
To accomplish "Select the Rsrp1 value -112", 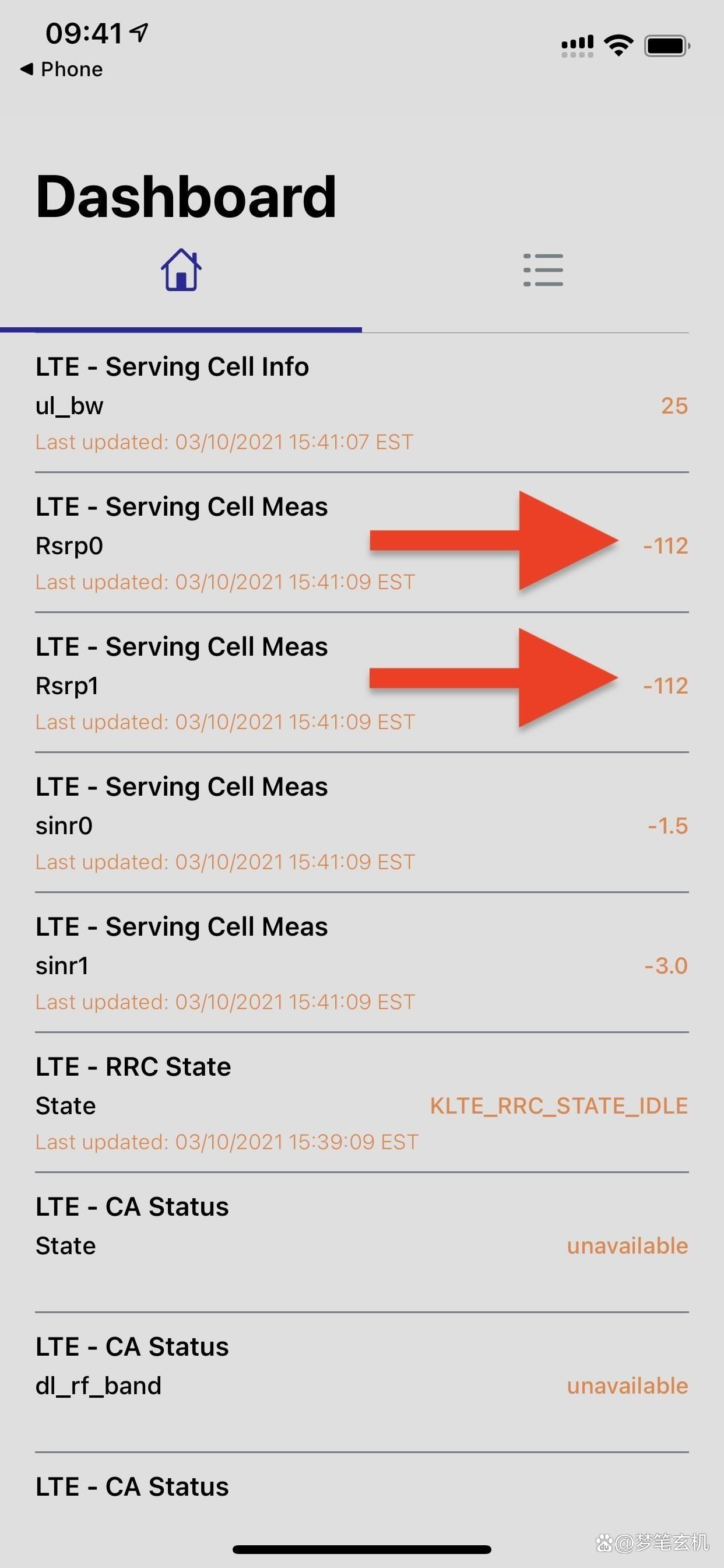I will [x=665, y=685].
